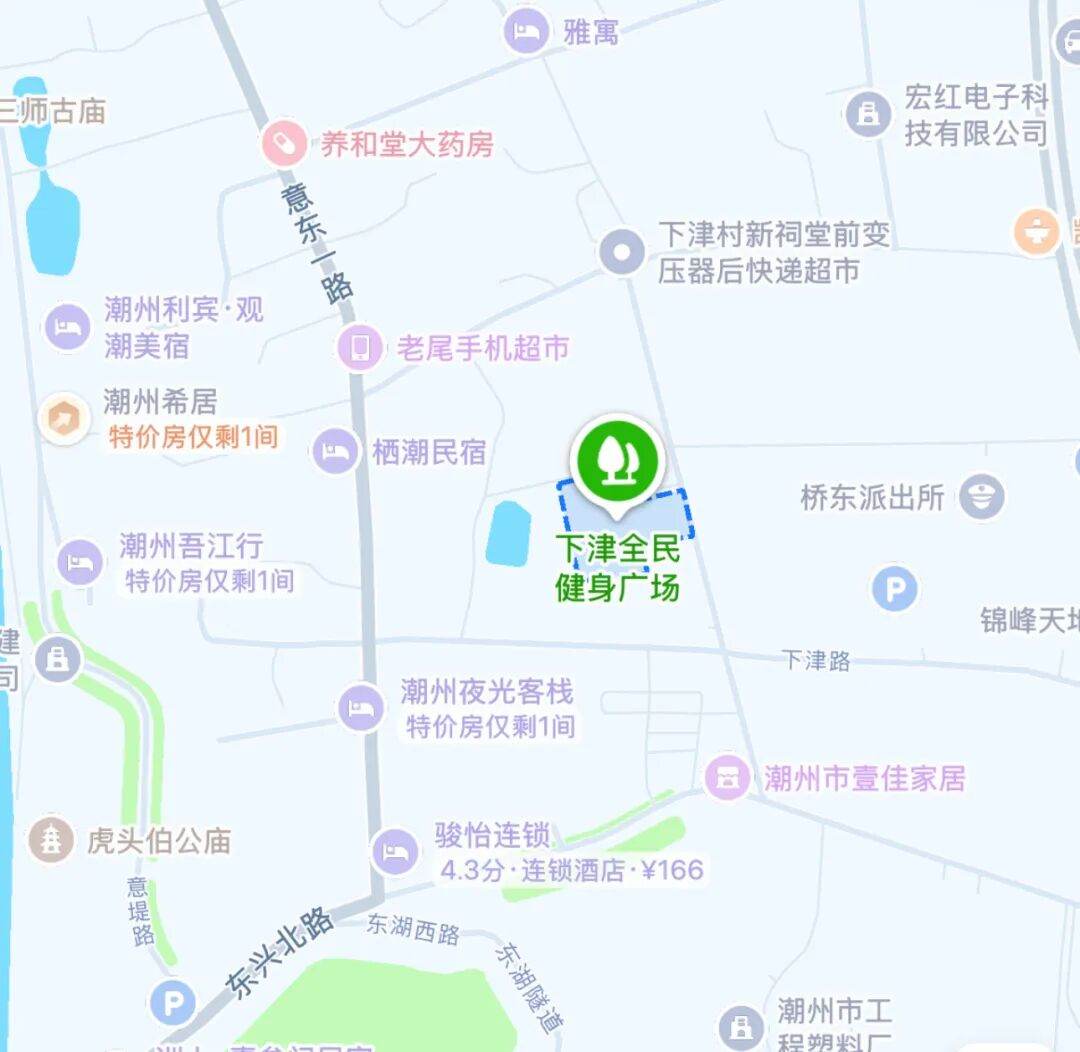
Task: Open the 下津村新祠堂前变压器后快递超市 marker
Action: point(623,252)
